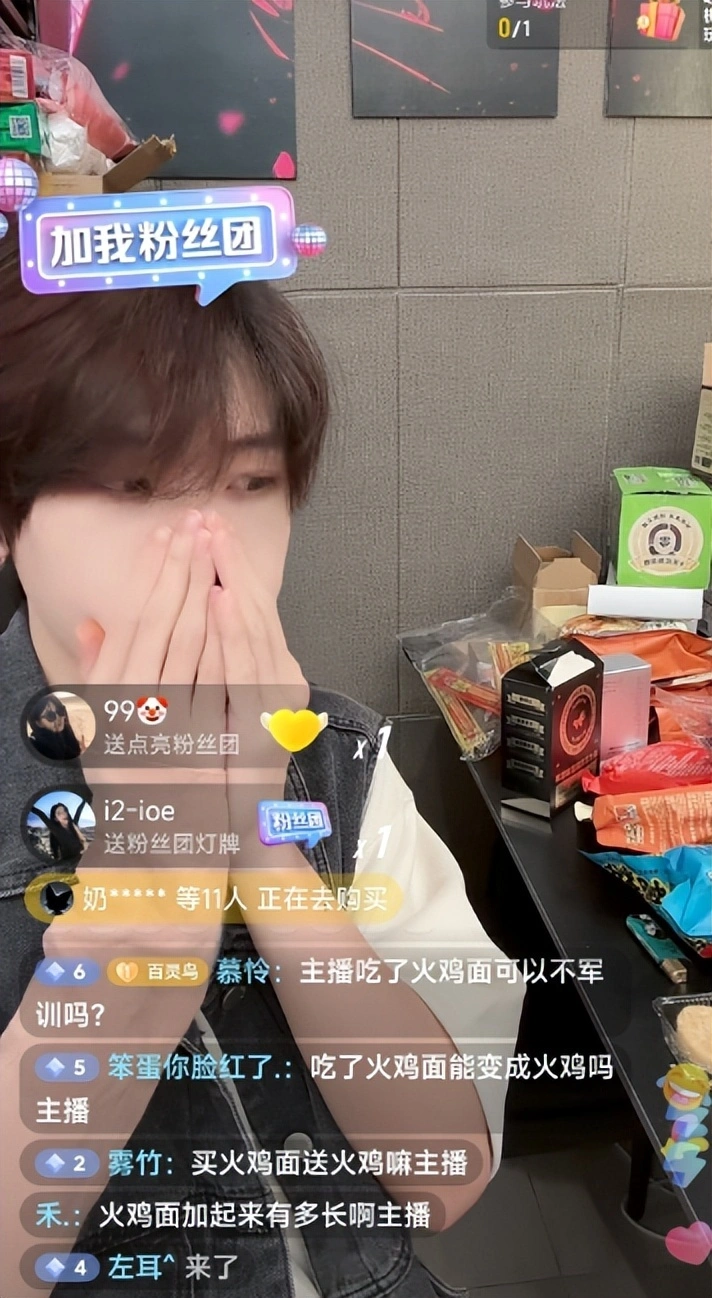This screenshot has height=1298, width=712.
Task: Open 左耳^'s entry message
Action: coord(140,1267)
